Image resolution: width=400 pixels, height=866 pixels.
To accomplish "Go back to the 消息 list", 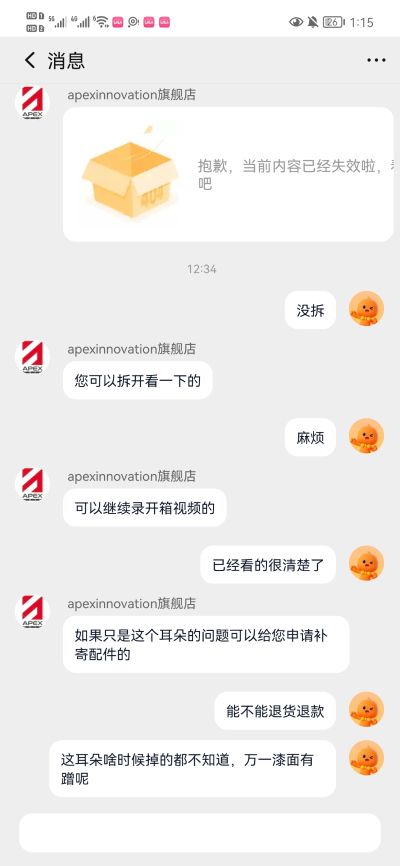I will tap(30, 60).
